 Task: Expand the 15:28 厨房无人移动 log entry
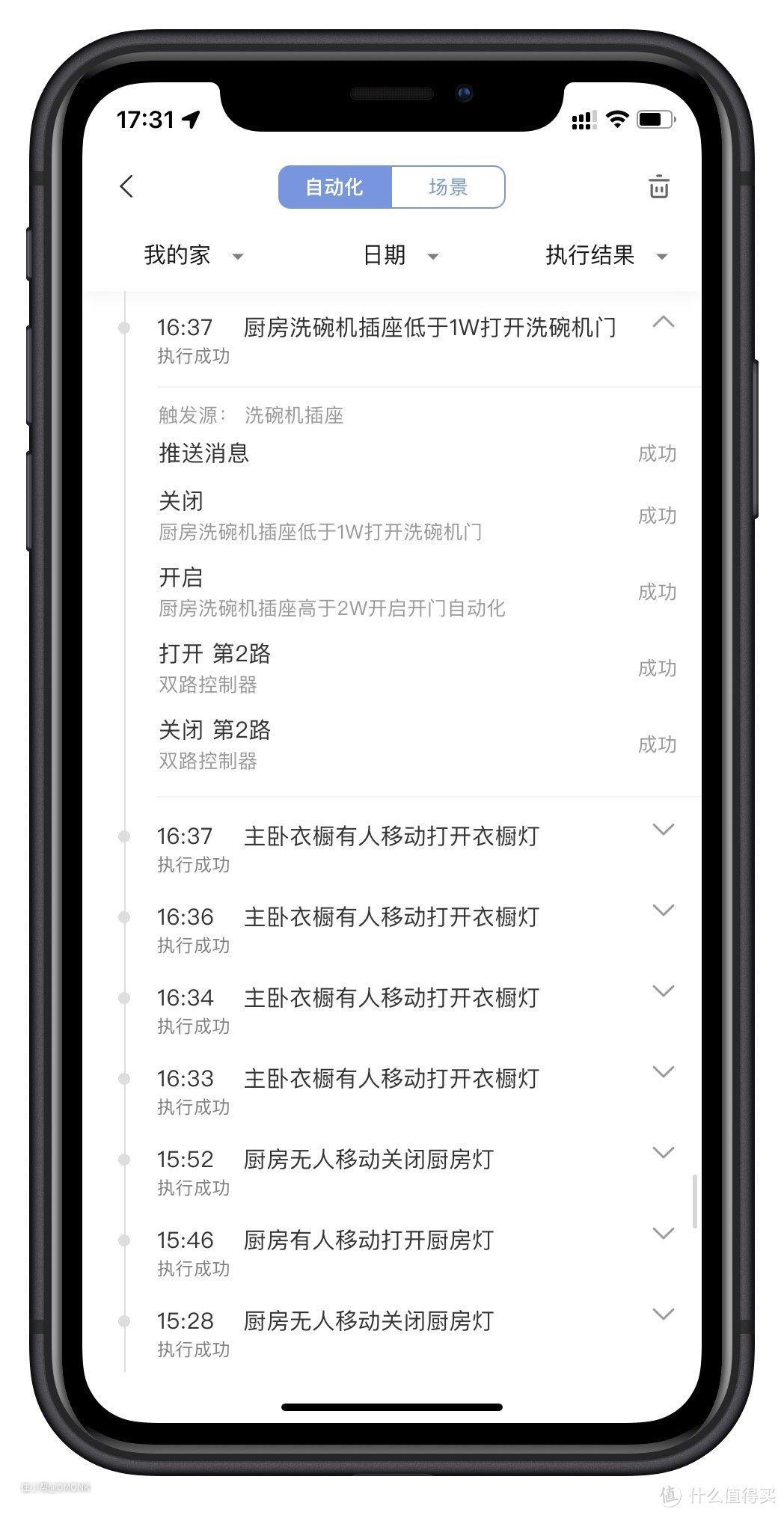pyautogui.click(x=663, y=1314)
